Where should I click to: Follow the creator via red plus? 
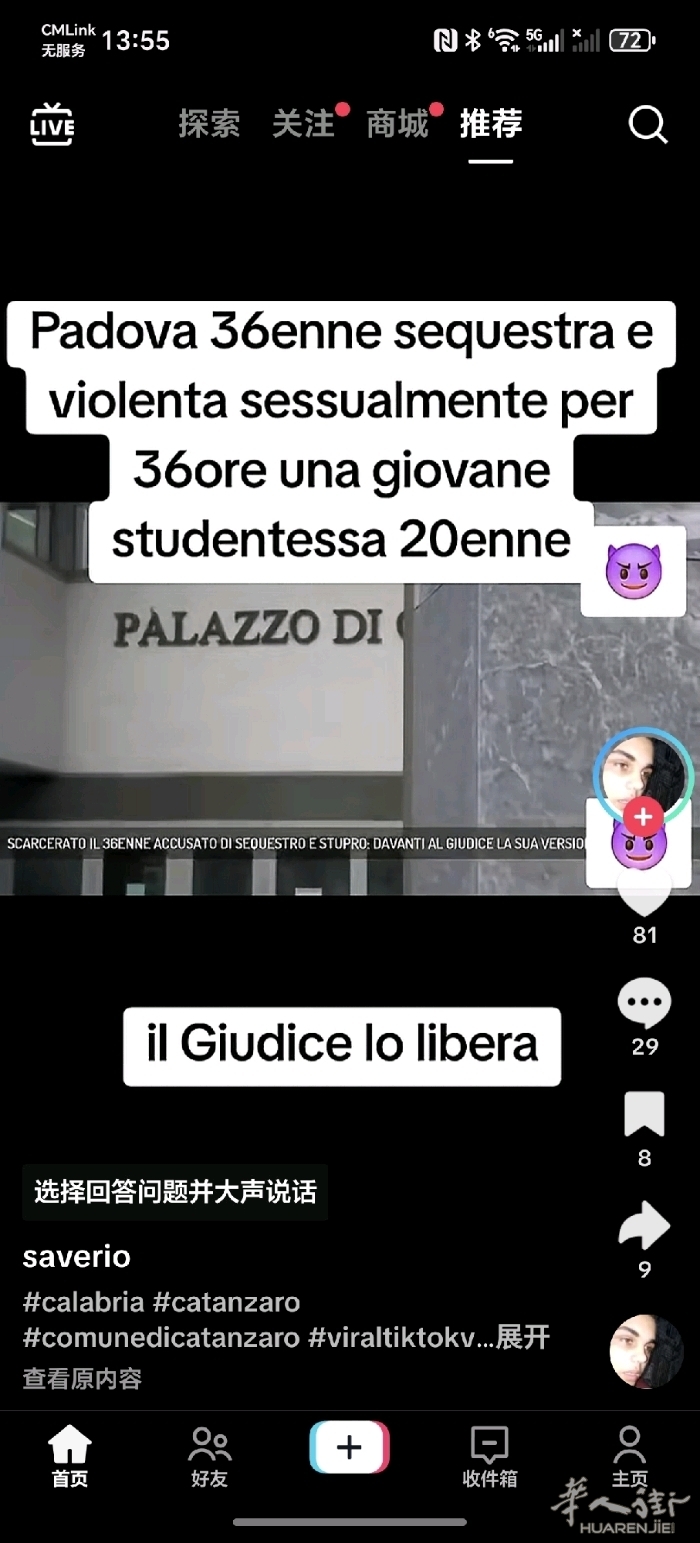pos(643,817)
